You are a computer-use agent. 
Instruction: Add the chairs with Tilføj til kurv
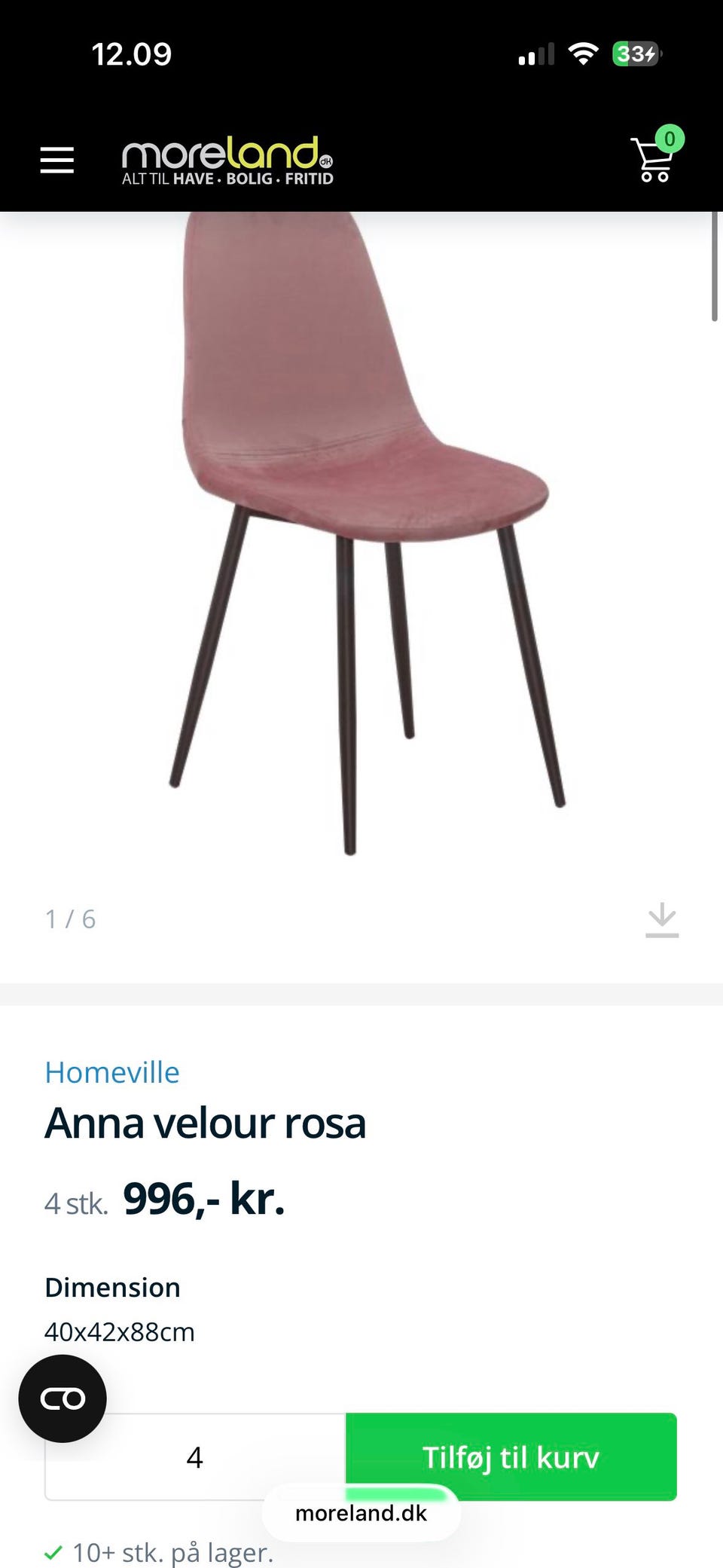[x=511, y=1456]
